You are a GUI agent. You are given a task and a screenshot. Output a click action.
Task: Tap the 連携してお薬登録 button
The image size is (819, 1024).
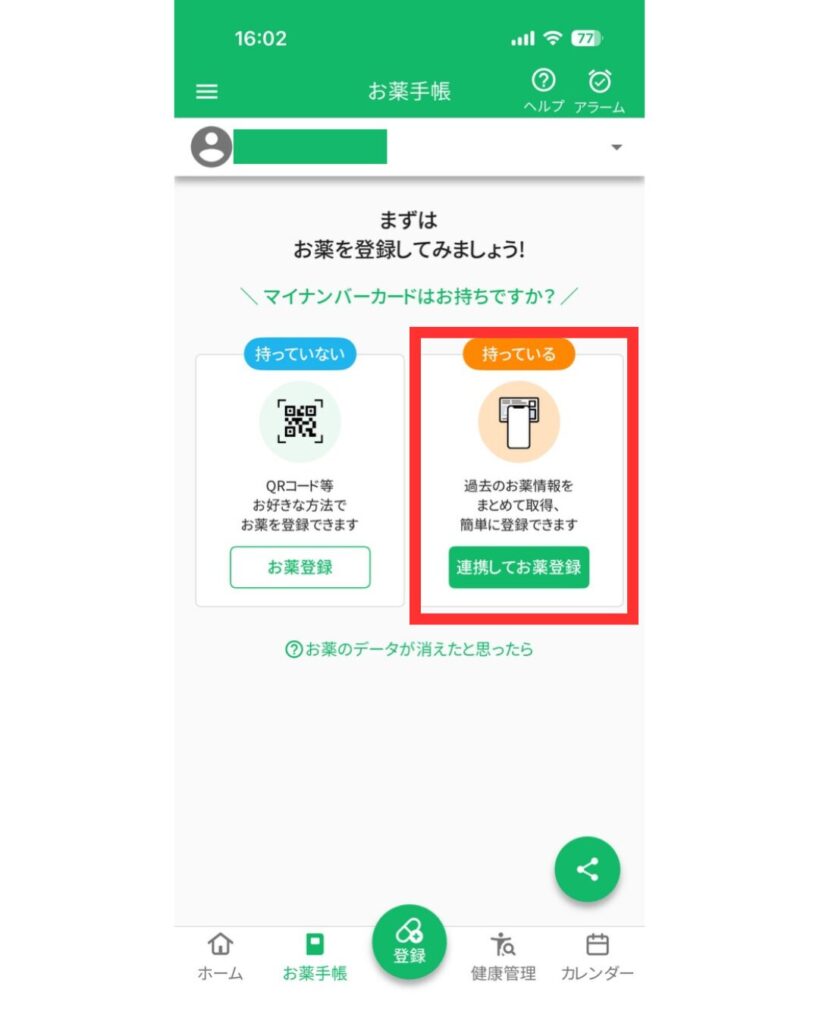[518, 567]
